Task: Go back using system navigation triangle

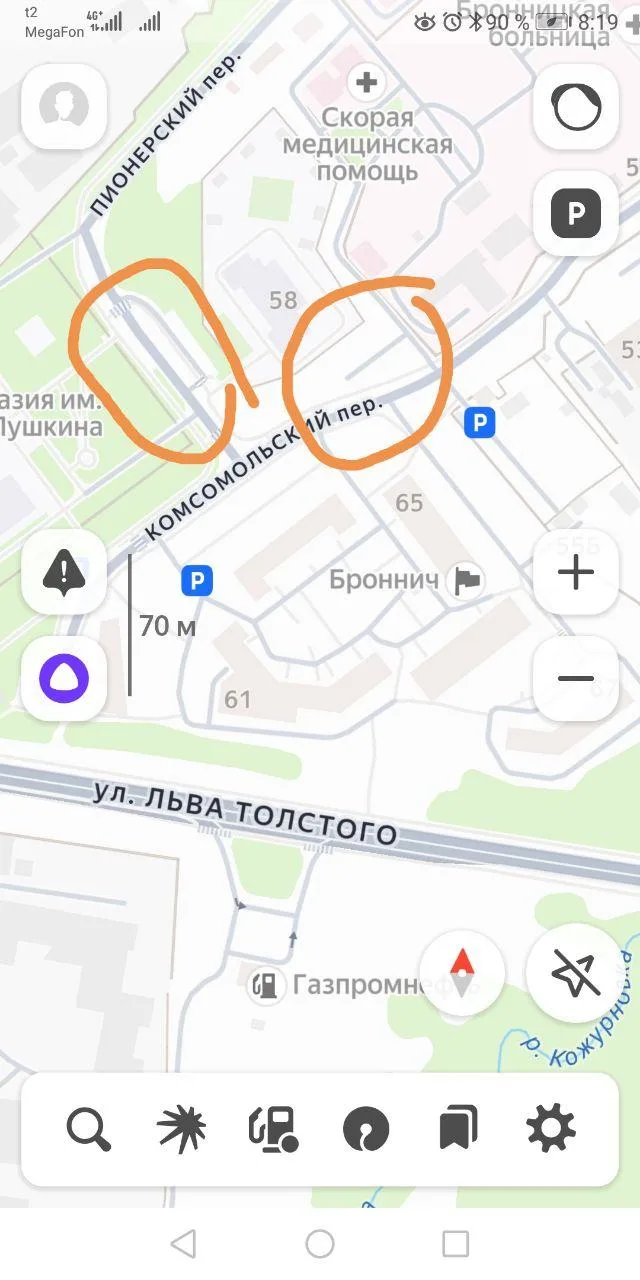Action: click(183, 1243)
